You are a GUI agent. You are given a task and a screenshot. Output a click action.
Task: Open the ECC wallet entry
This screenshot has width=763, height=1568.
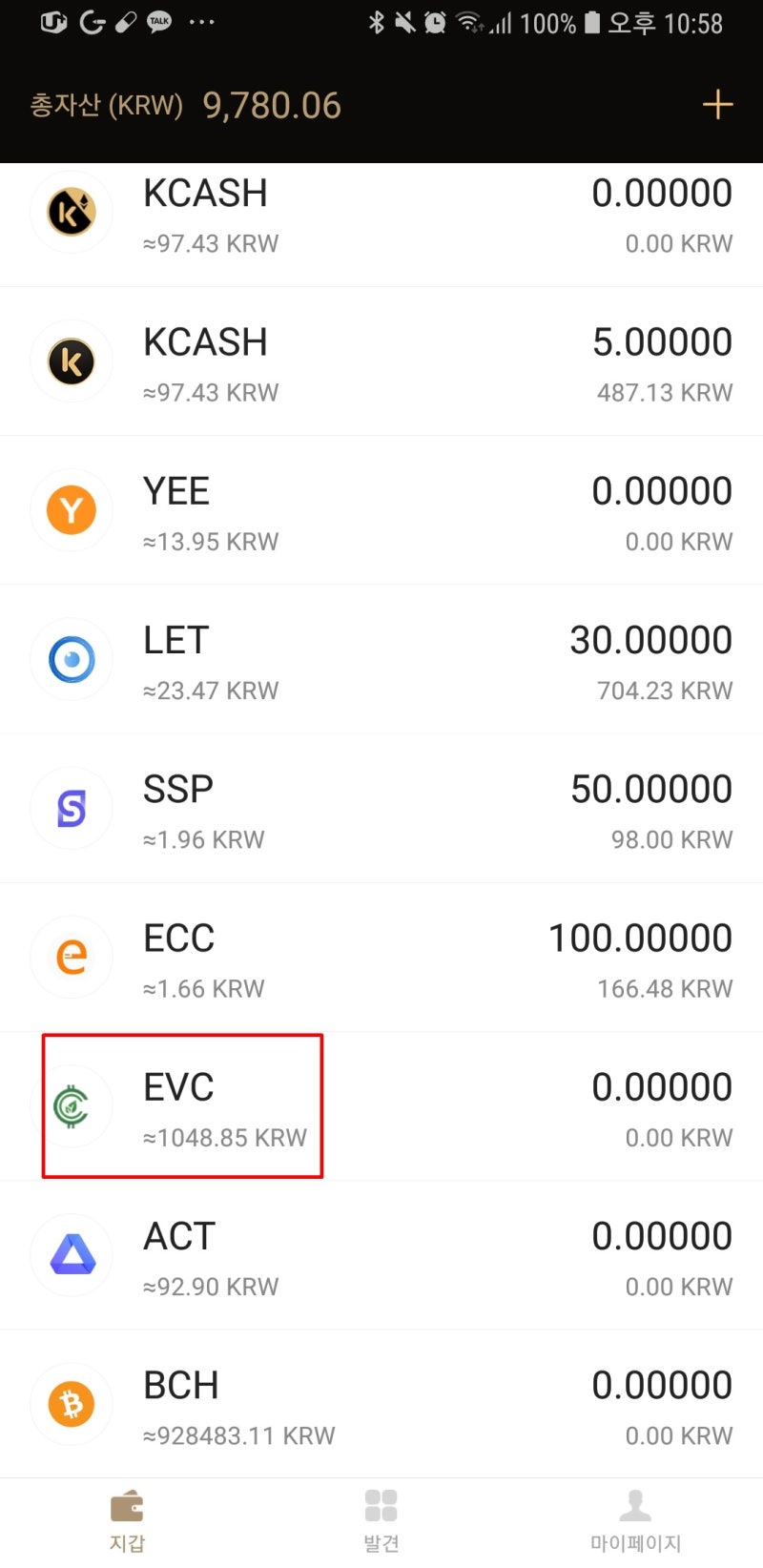[x=381, y=959]
